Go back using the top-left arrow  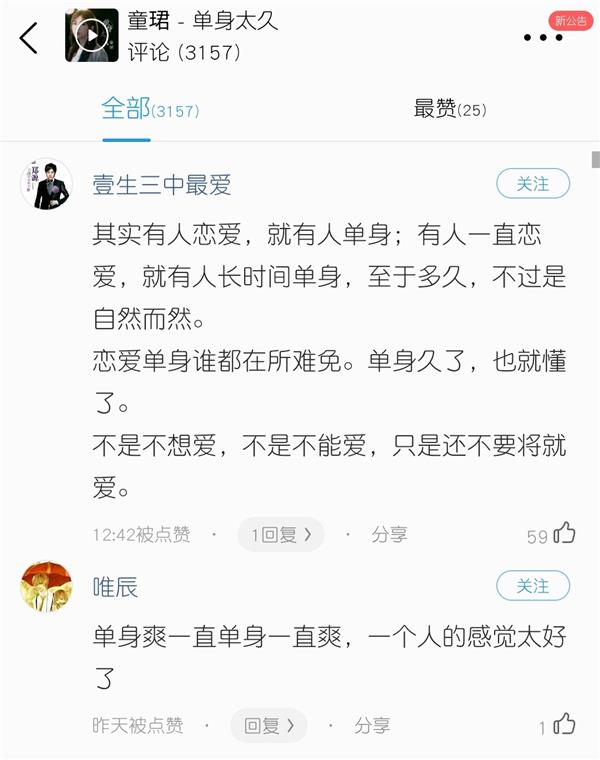(x=29, y=37)
